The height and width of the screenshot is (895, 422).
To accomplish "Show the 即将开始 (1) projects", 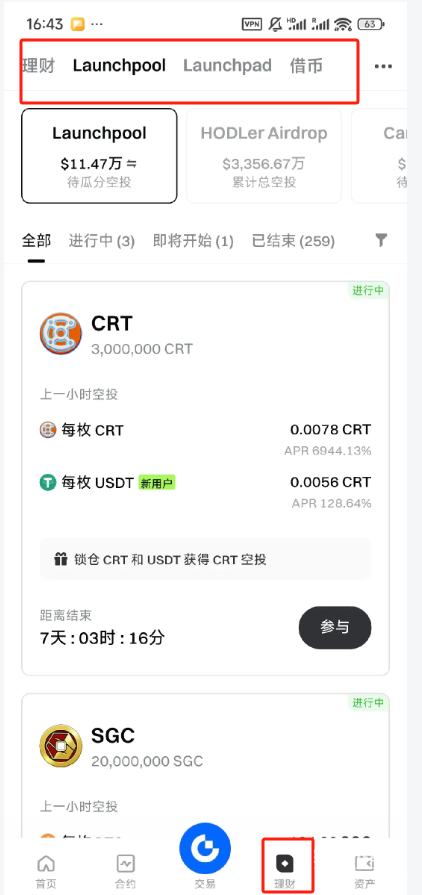I will 193,241.
